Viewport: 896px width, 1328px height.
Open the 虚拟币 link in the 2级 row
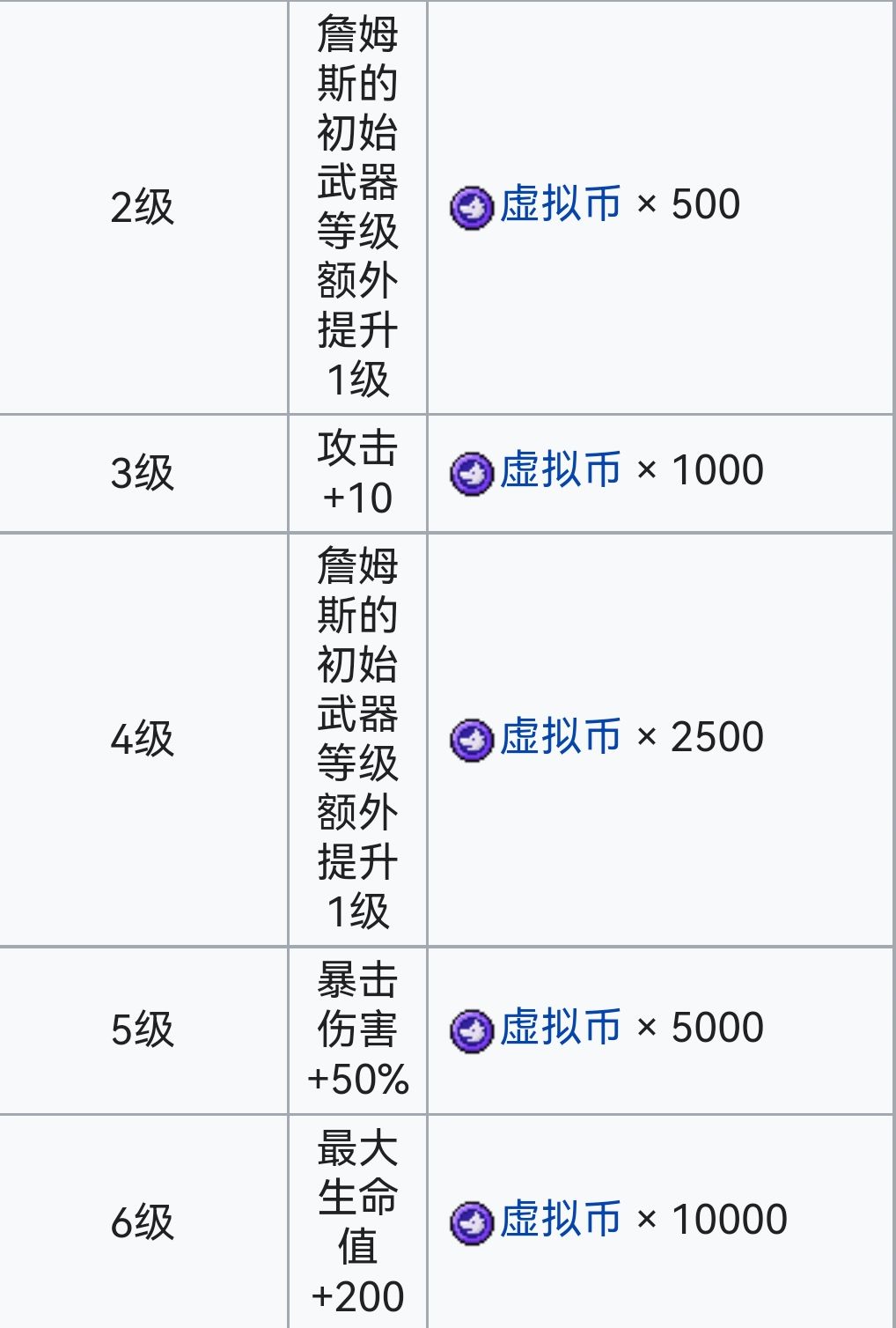point(560,205)
